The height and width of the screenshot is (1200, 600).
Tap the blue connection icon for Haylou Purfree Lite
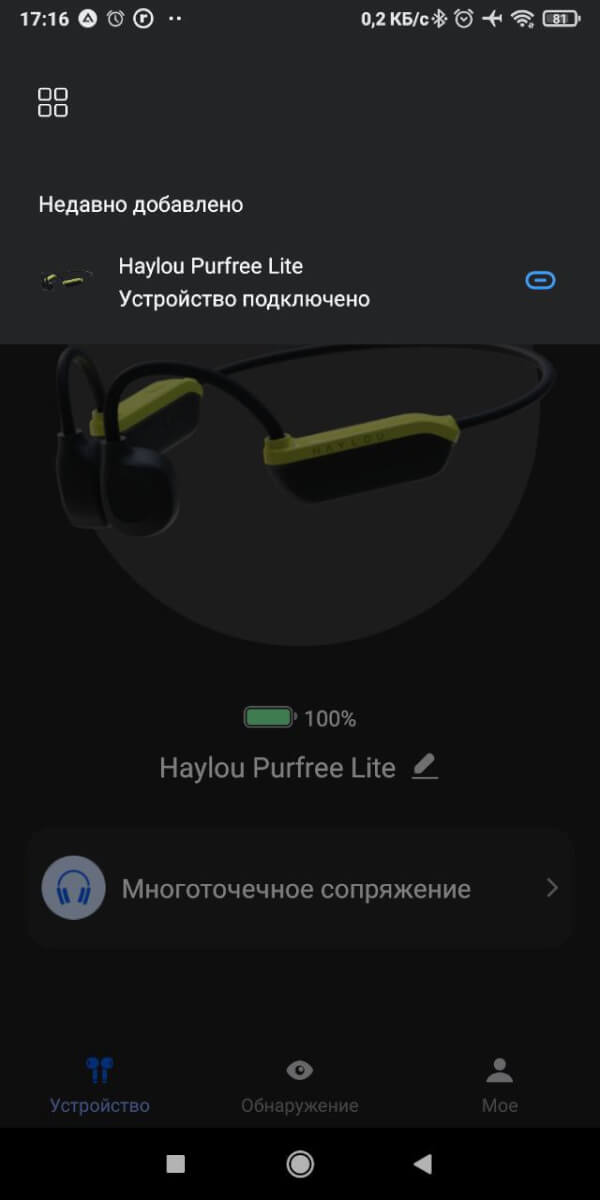coord(540,281)
